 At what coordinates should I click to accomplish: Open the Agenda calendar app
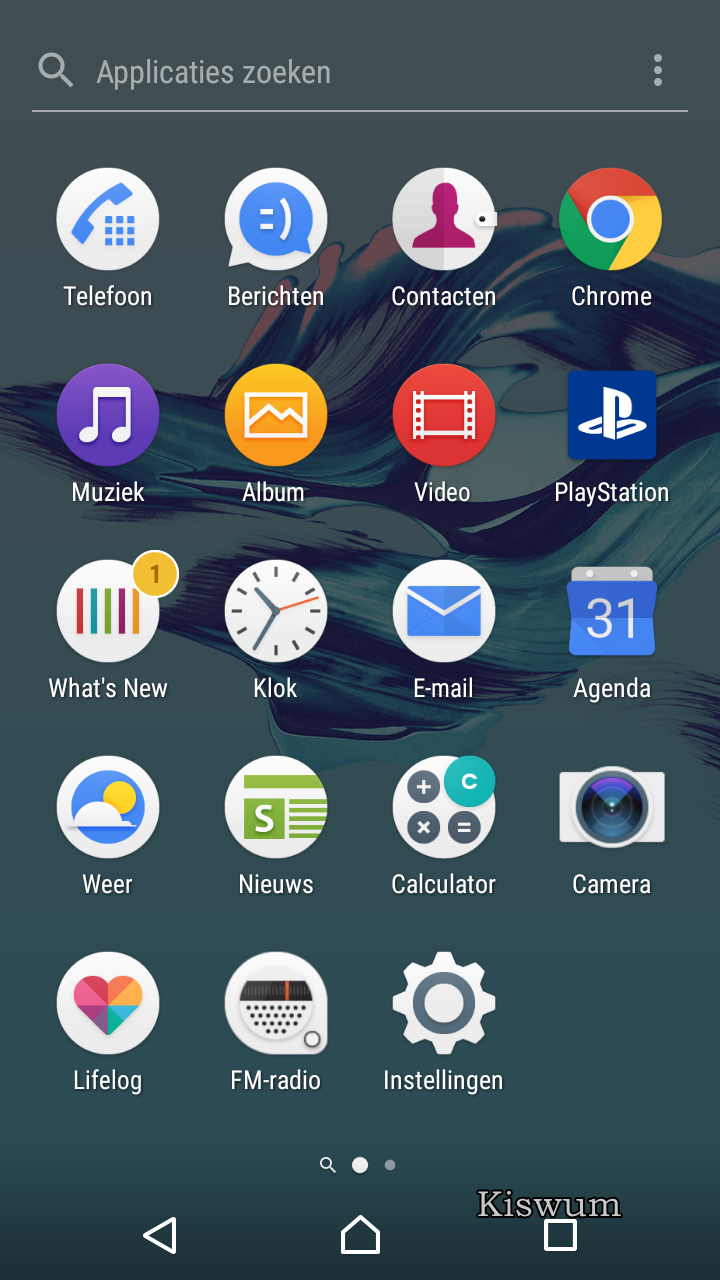click(x=611, y=612)
